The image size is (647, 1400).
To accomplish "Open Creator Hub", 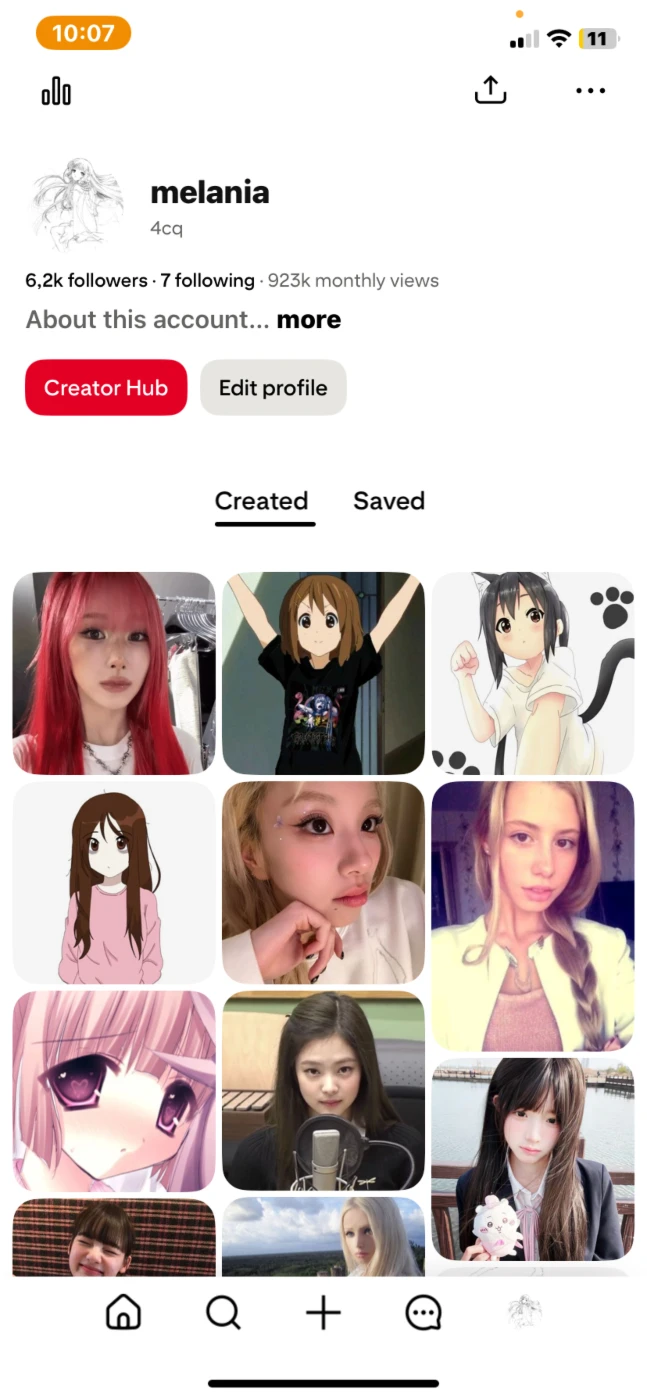I will pyautogui.click(x=106, y=388).
